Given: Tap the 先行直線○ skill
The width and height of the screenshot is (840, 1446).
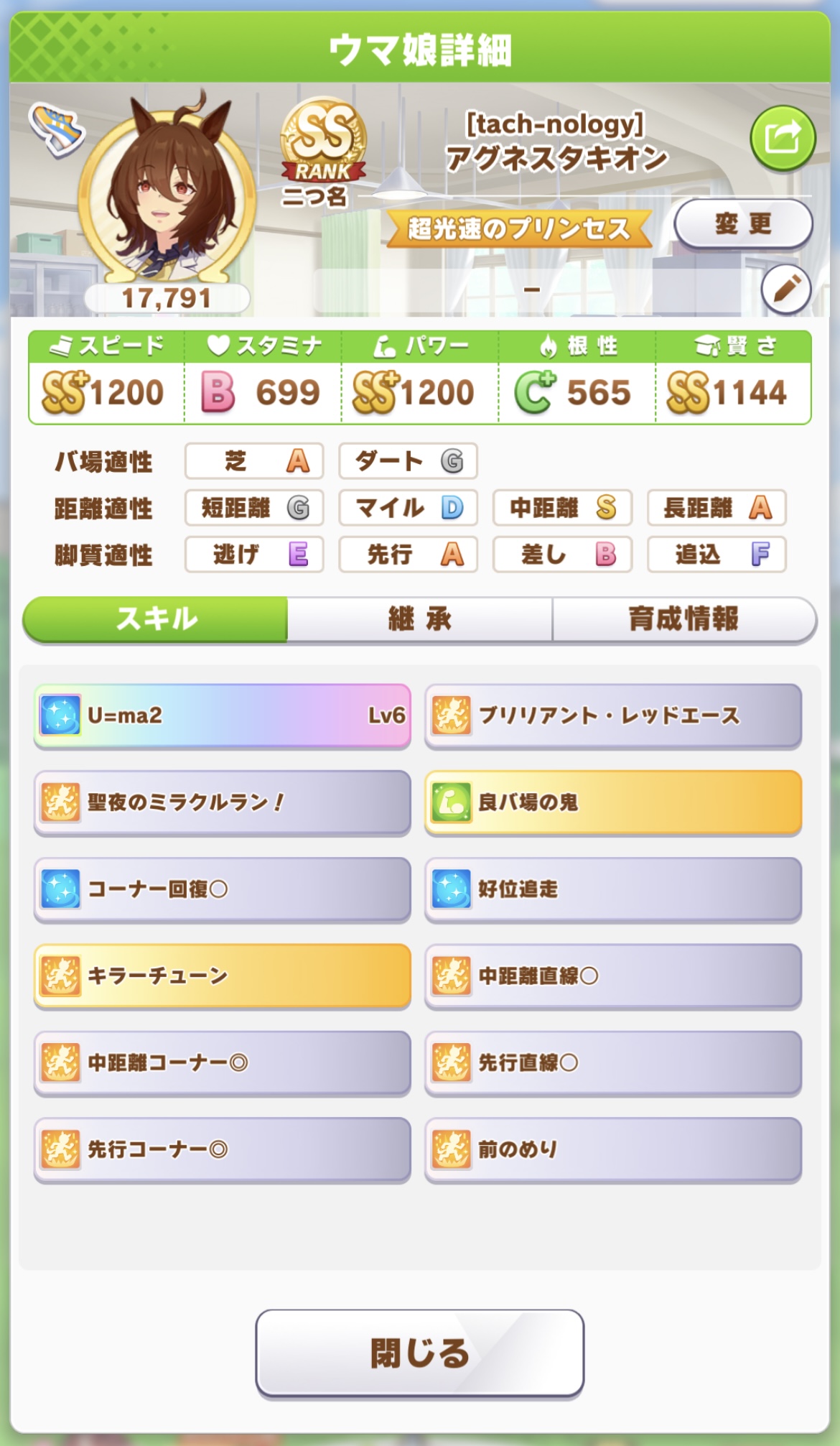Looking at the screenshot, I should pyautogui.click(x=613, y=1062).
